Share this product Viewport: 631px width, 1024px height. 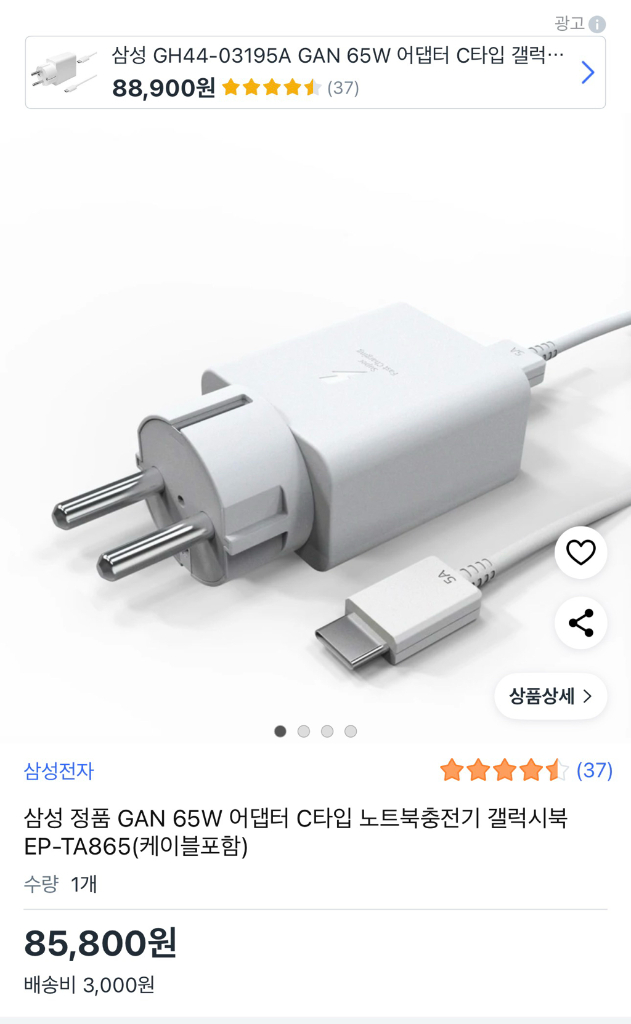tap(580, 623)
